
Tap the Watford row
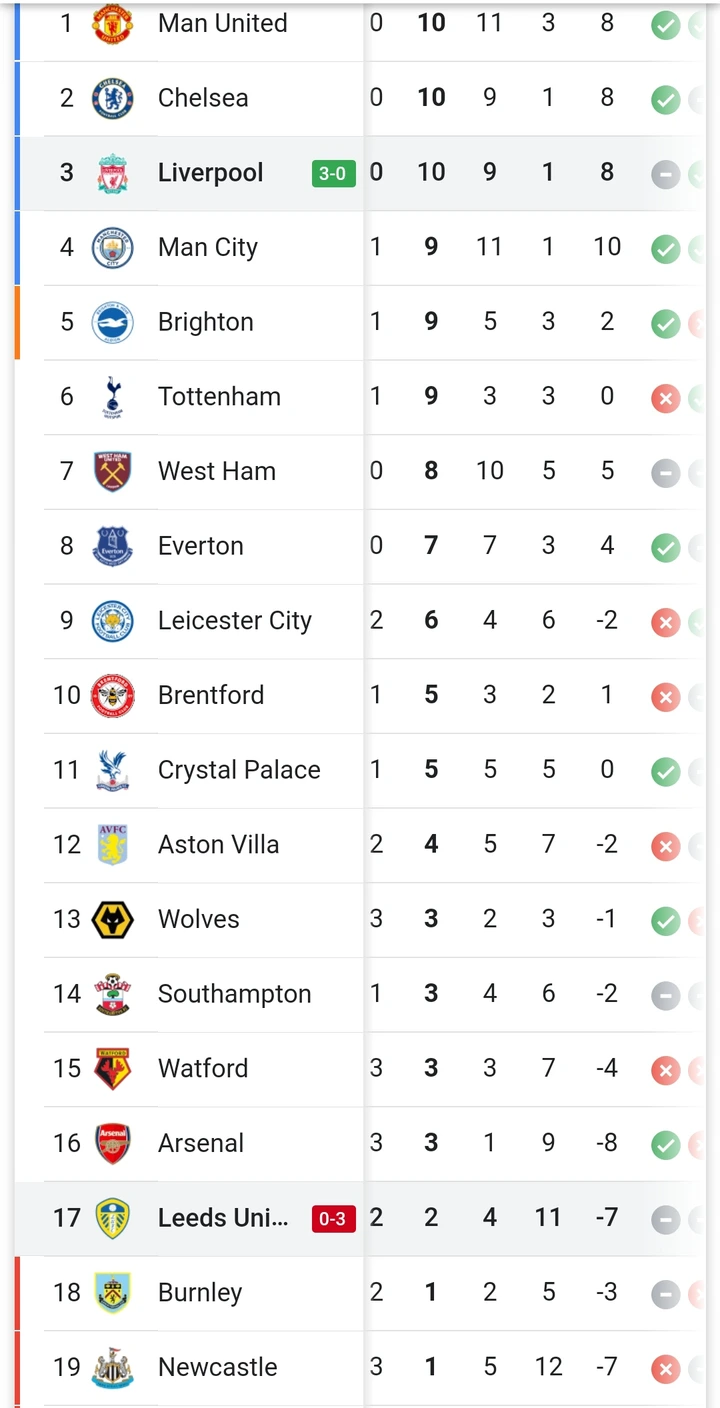coord(360,1069)
